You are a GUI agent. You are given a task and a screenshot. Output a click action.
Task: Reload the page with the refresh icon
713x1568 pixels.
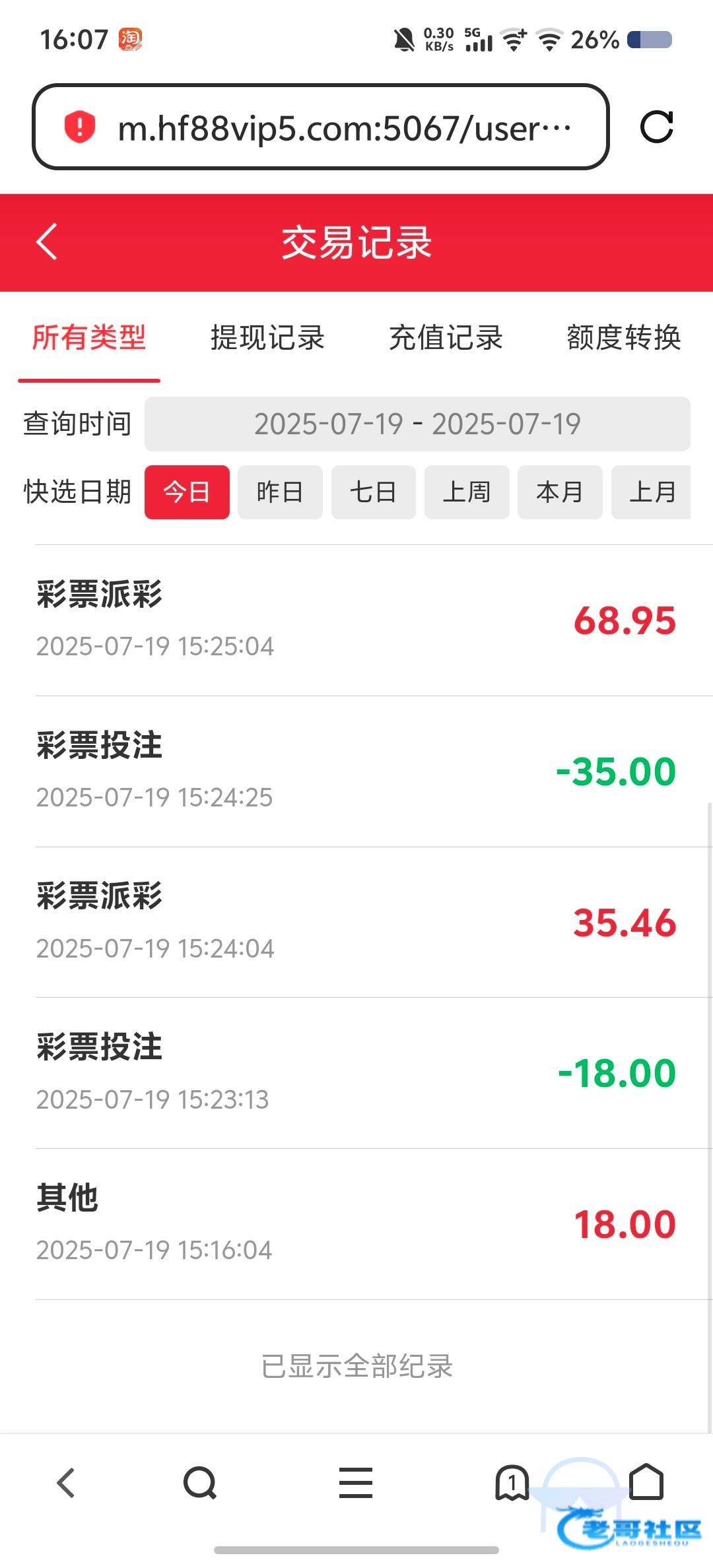click(x=656, y=127)
